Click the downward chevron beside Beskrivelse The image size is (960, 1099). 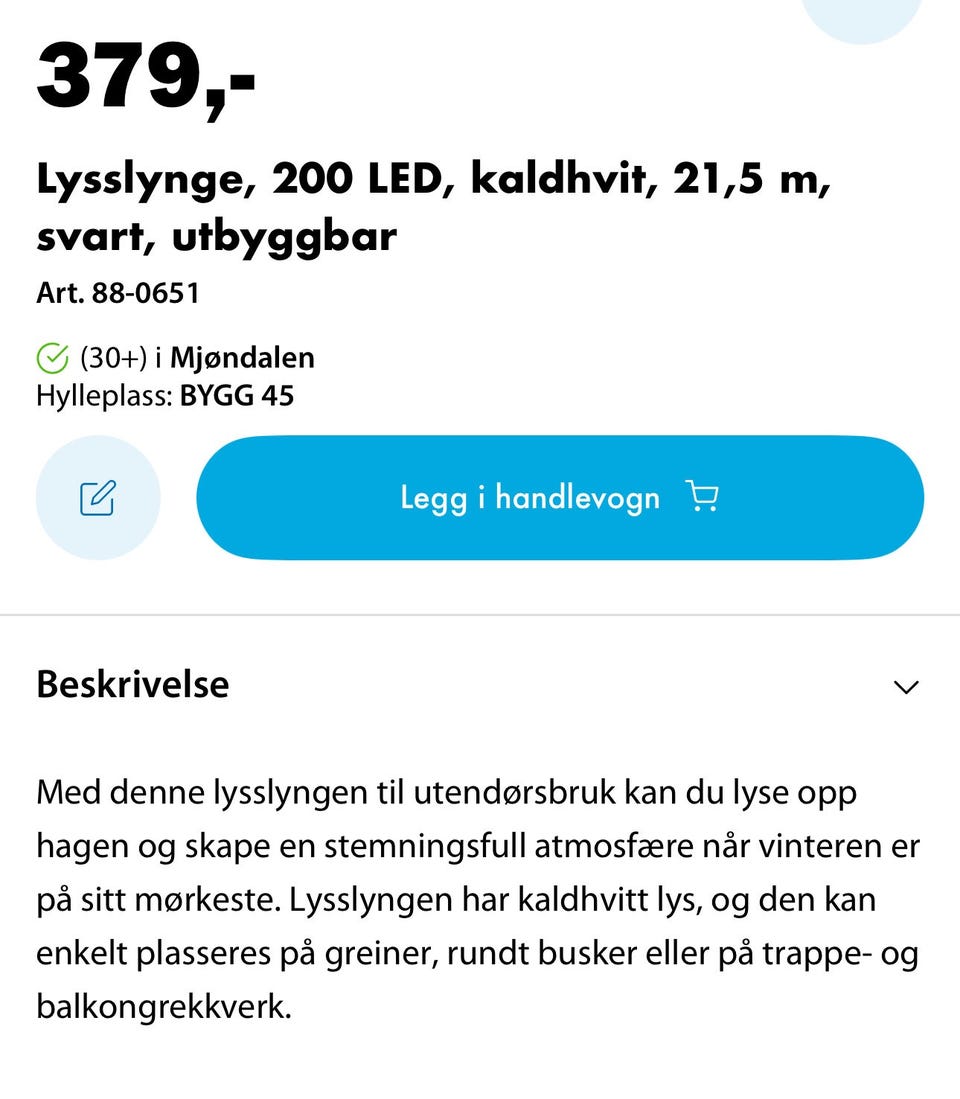905,686
